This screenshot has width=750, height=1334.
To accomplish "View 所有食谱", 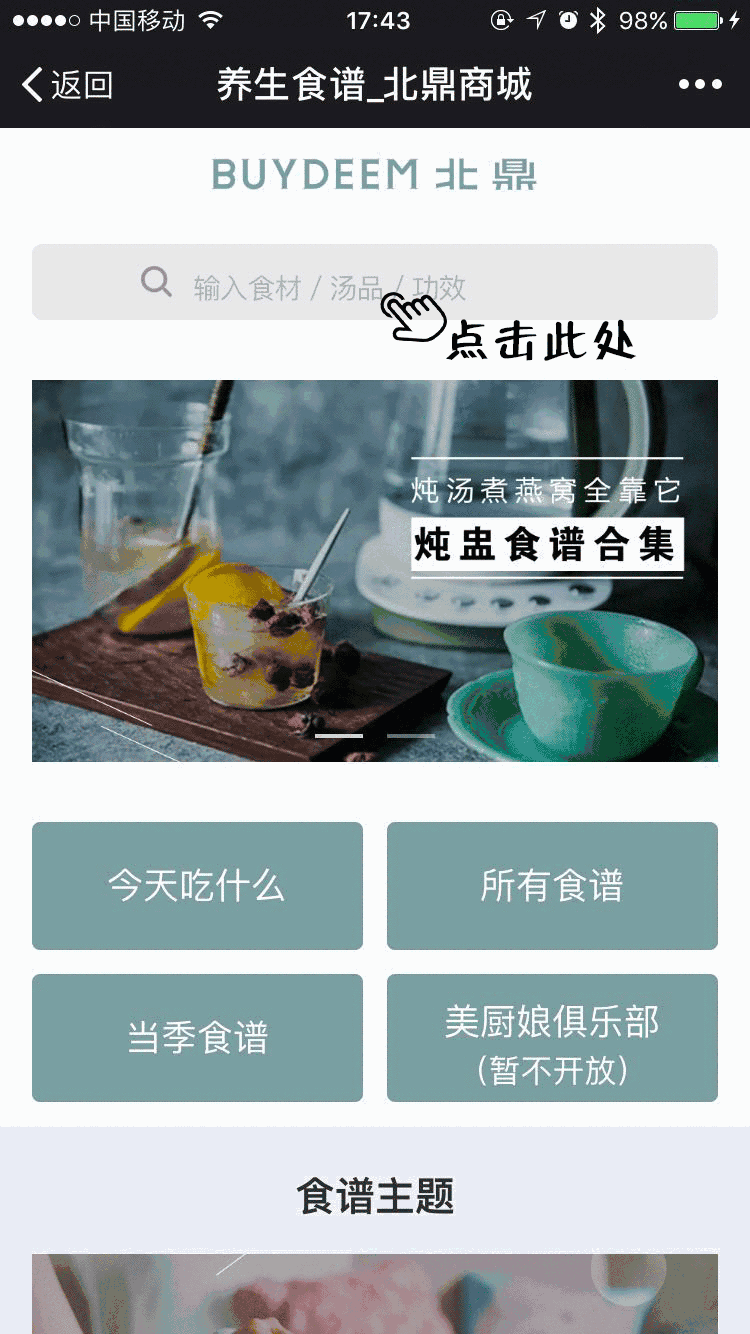I will (x=552, y=886).
